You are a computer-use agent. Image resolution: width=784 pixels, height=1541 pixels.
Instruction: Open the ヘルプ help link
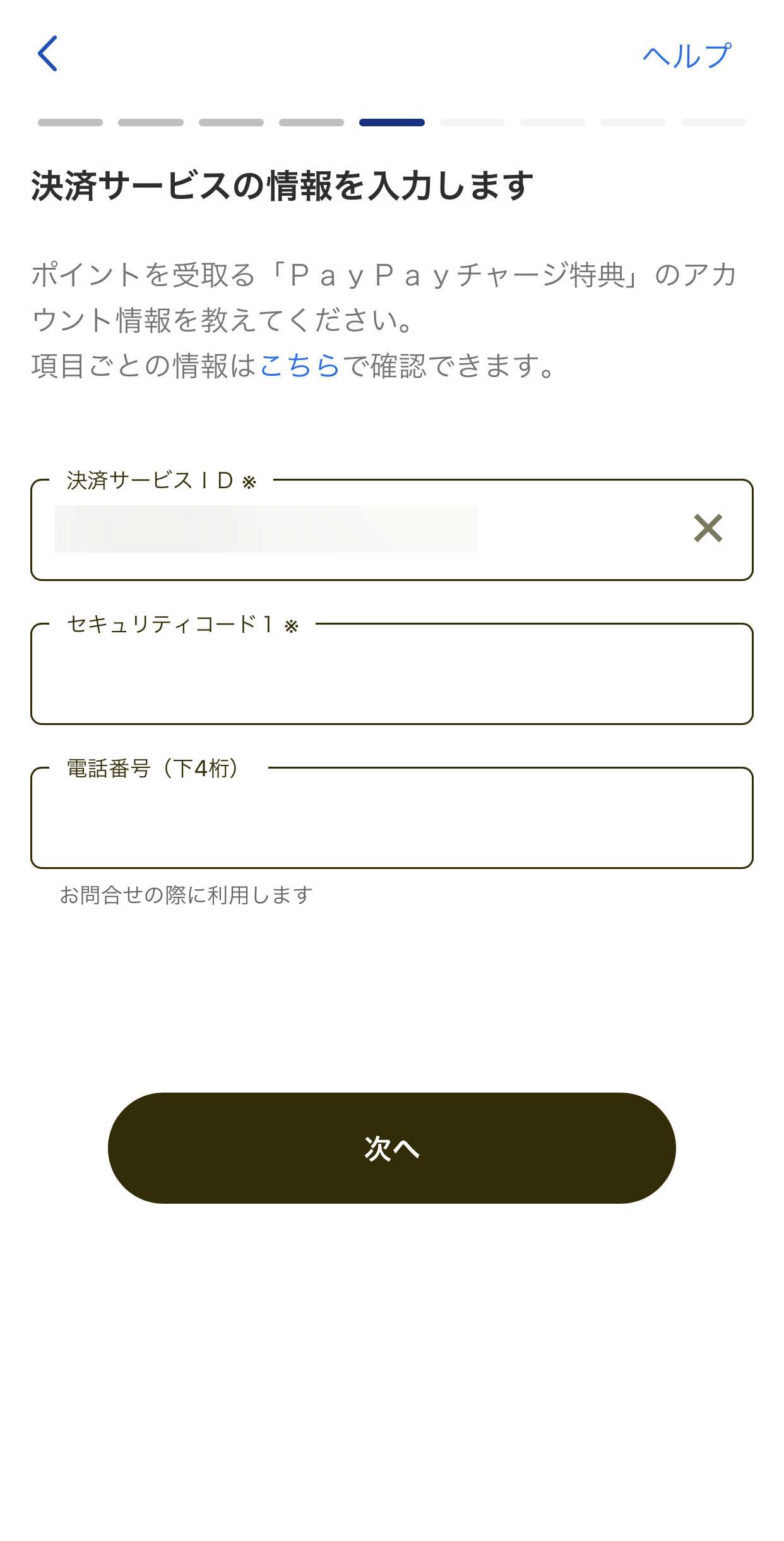pyautogui.click(x=686, y=56)
